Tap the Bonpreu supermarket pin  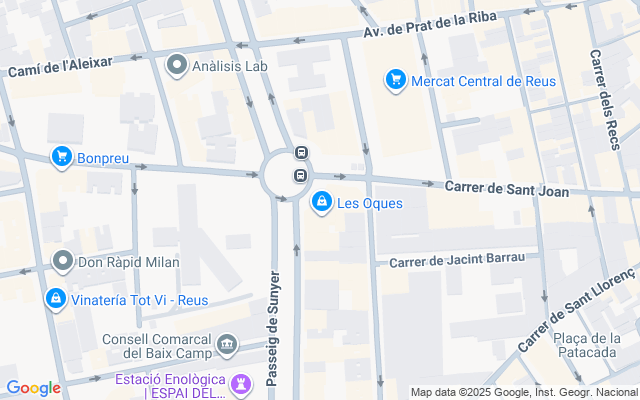point(62,157)
